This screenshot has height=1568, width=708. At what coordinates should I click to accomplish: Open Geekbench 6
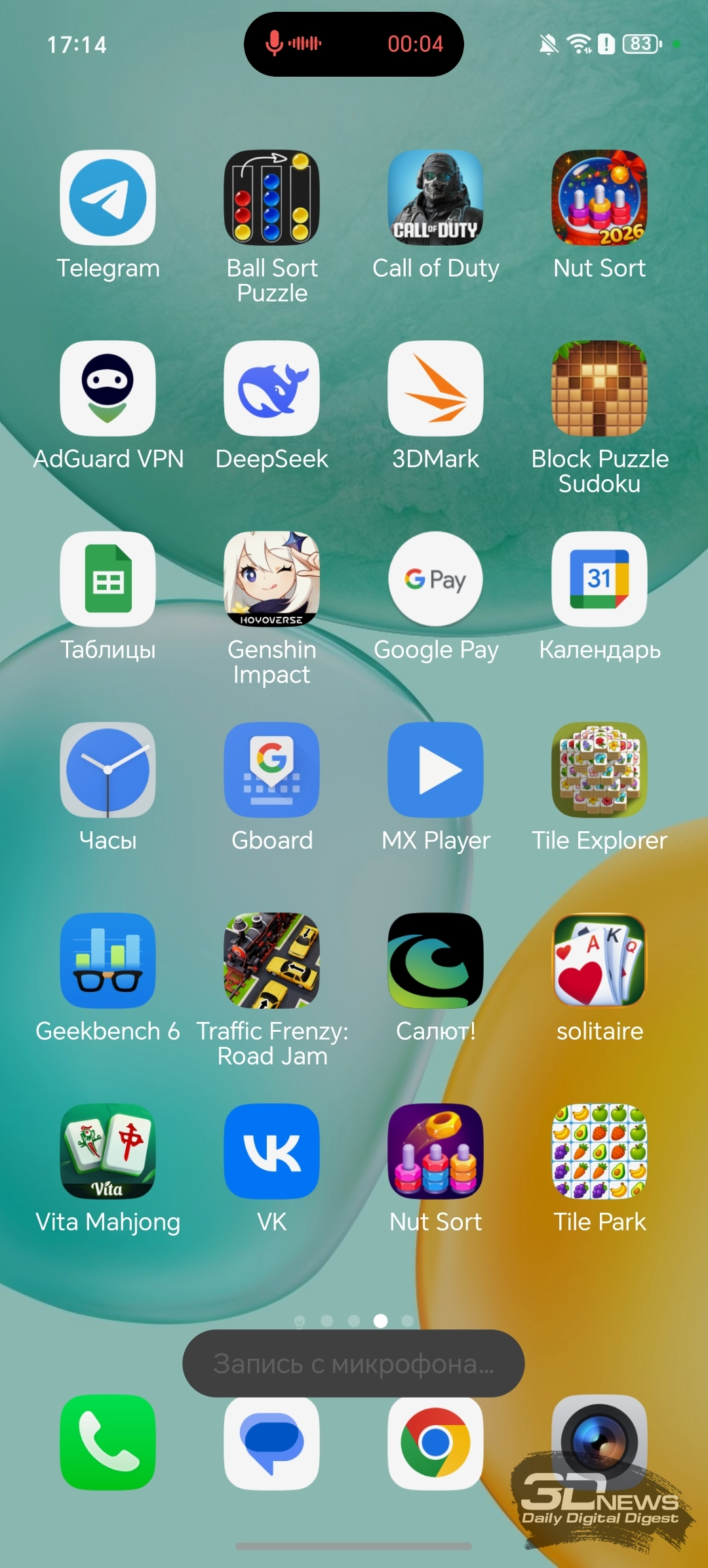tap(108, 961)
